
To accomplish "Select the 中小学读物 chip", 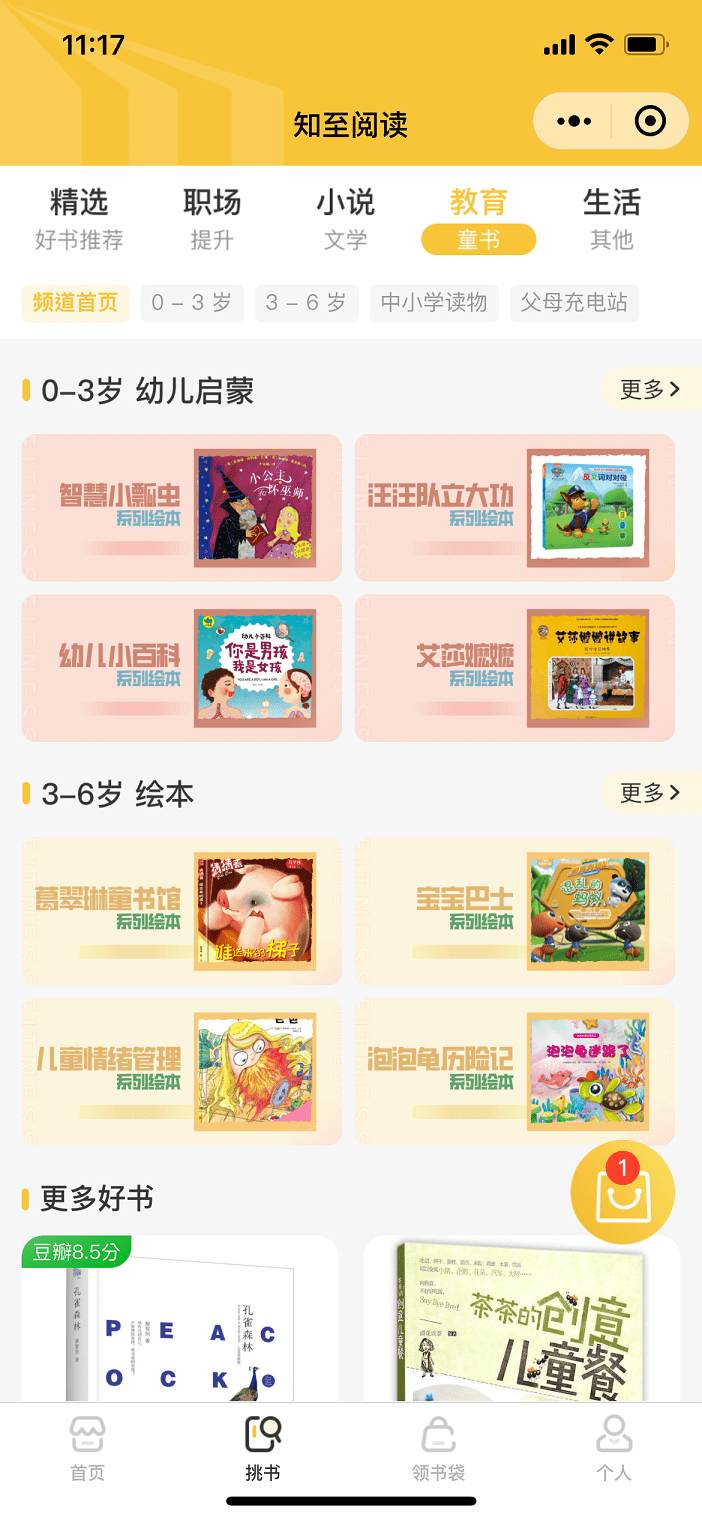I will coord(434,303).
